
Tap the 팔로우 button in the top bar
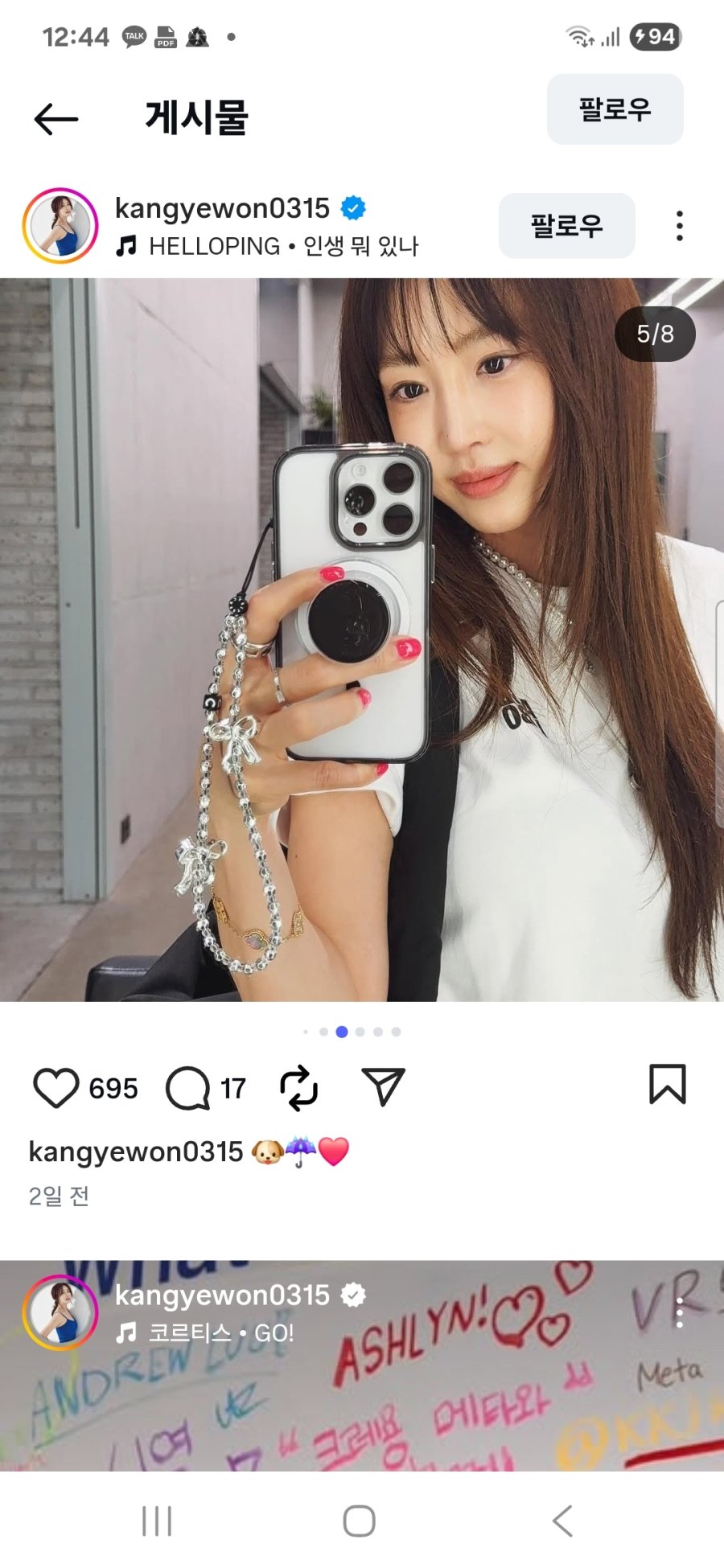pos(615,109)
